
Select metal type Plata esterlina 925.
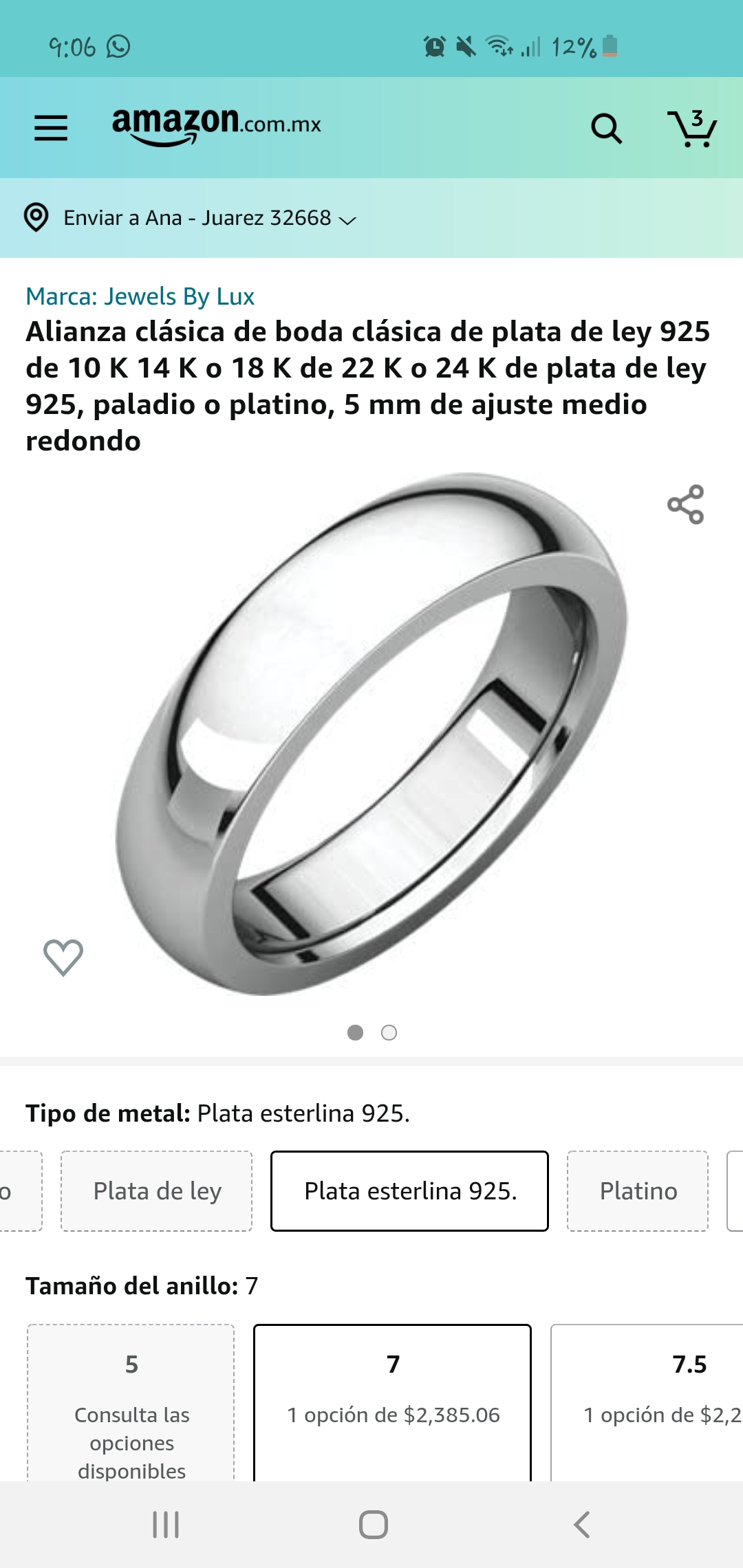pyautogui.click(x=410, y=1191)
